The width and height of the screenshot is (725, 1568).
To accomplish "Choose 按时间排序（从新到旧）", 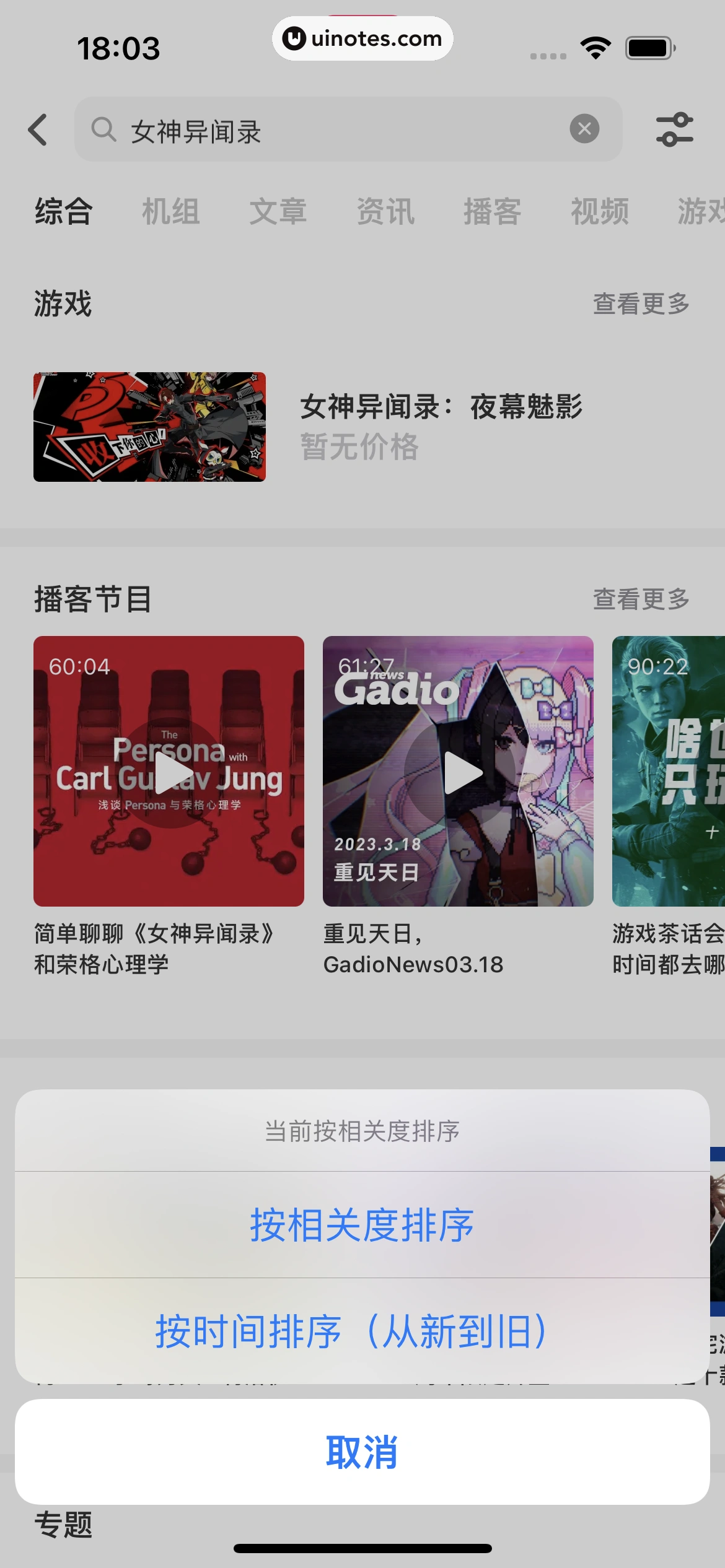I will tap(362, 1331).
